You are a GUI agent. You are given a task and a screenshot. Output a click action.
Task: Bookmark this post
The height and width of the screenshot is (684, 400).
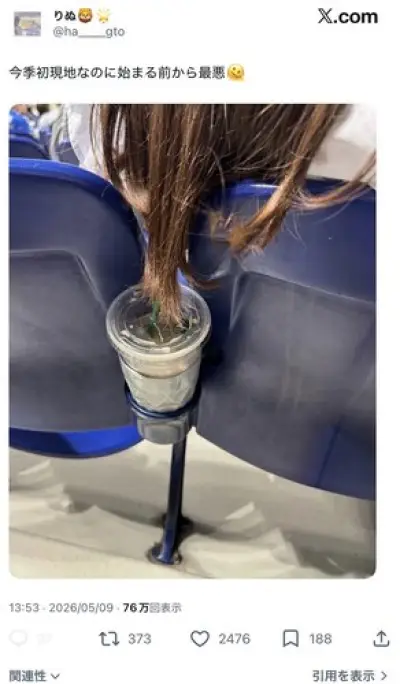291,639
